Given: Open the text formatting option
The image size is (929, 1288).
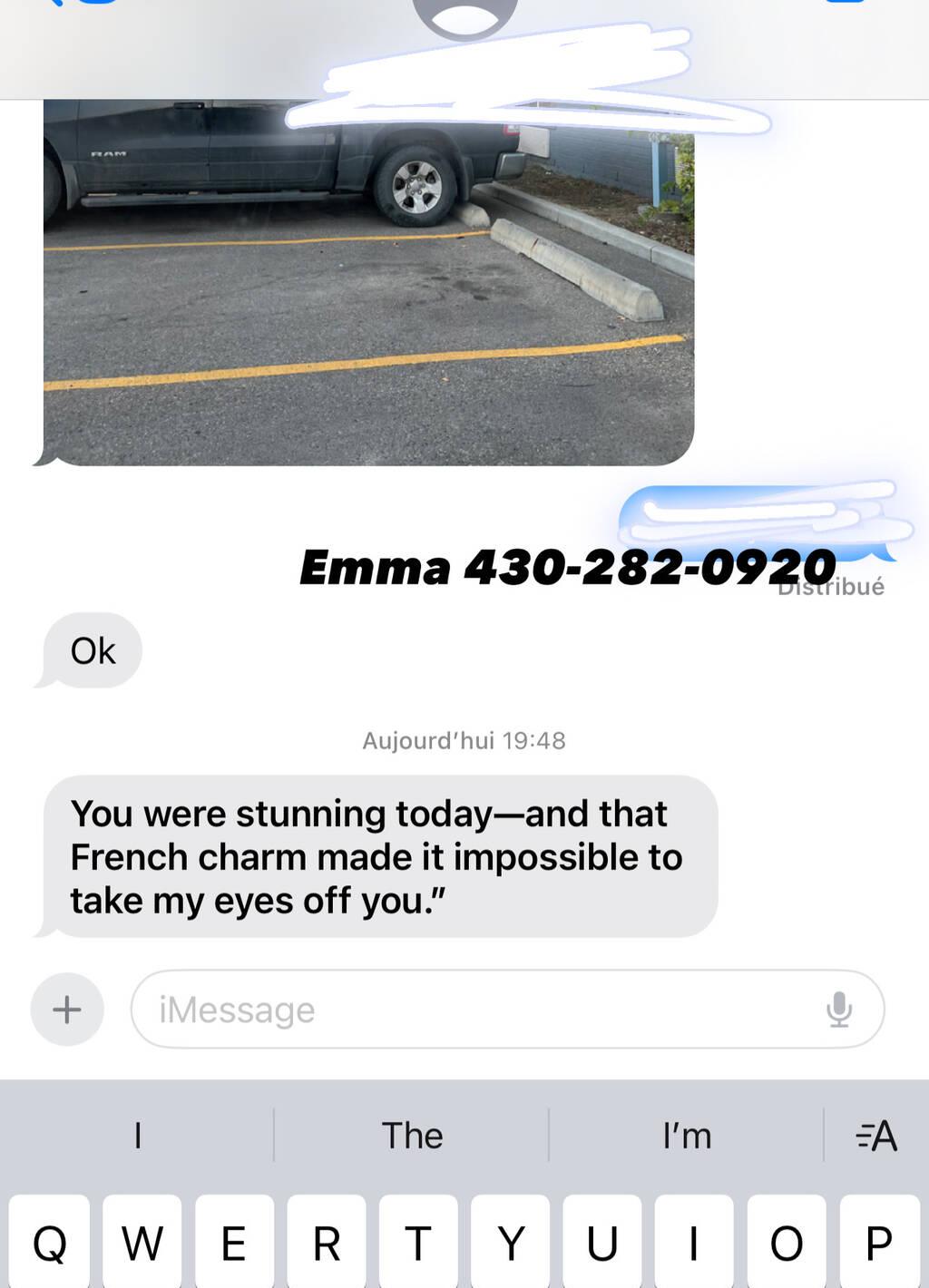Looking at the screenshot, I should (876, 1136).
